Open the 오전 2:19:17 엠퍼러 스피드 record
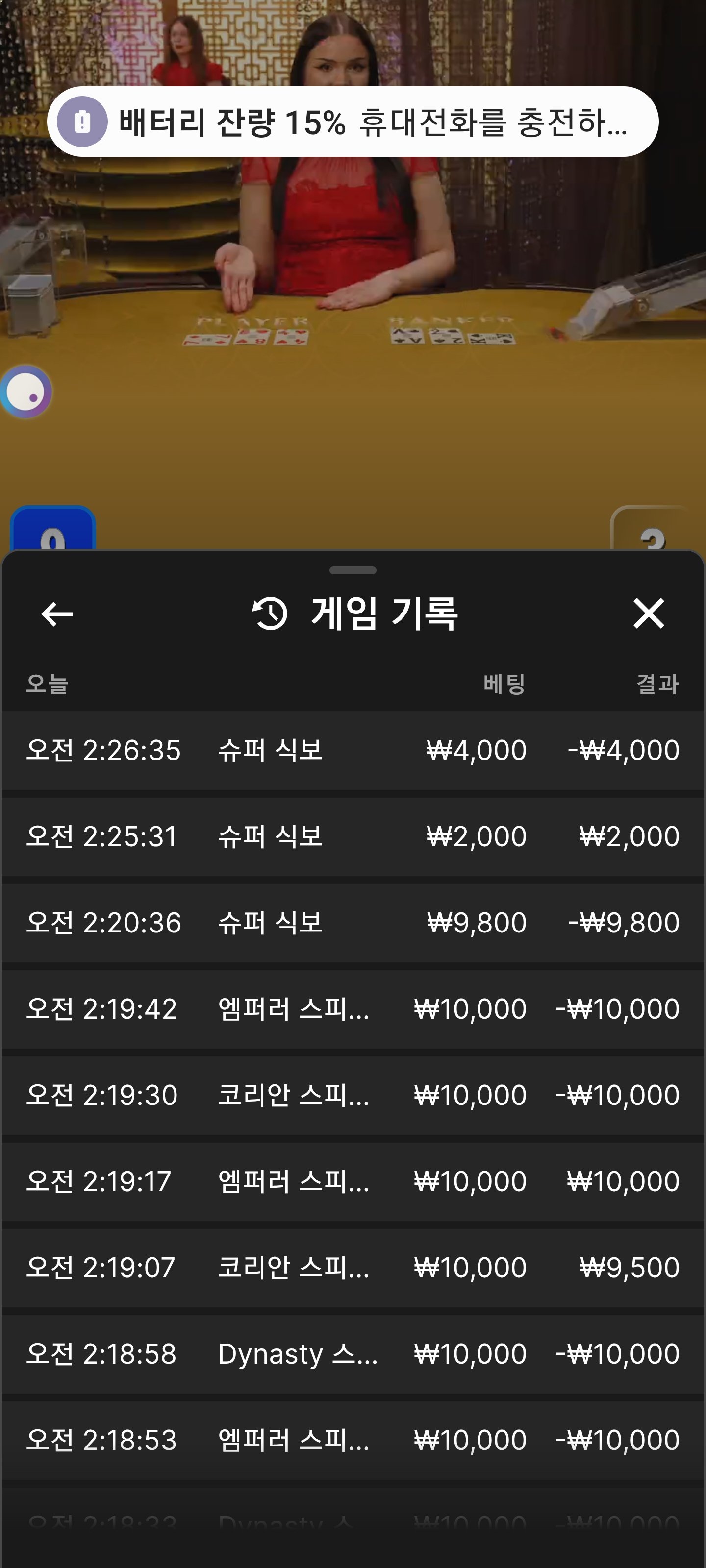Image resolution: width=706 pixels, height=1568 pixels. (x=353, y=1181)
